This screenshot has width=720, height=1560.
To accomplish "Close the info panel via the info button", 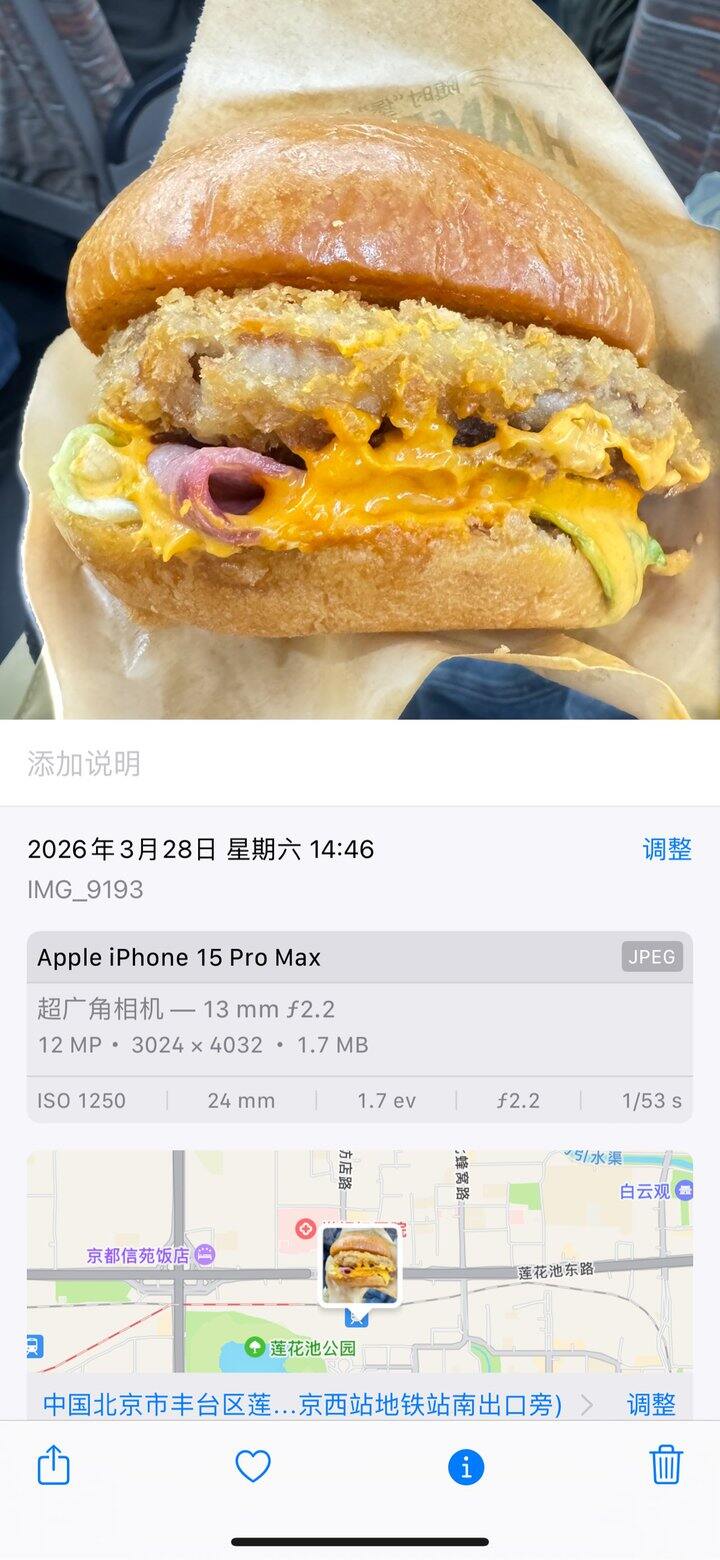I will [466, 1467].
